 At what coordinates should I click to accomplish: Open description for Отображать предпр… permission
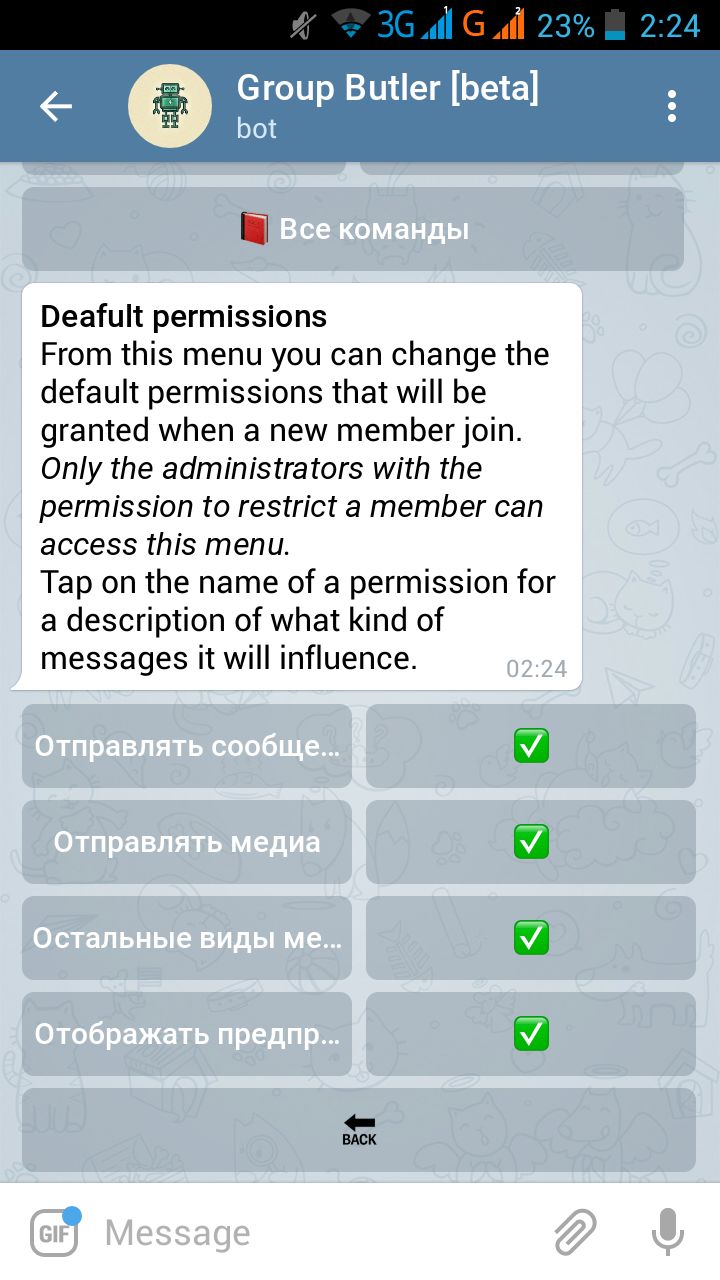pos(187,1034)
